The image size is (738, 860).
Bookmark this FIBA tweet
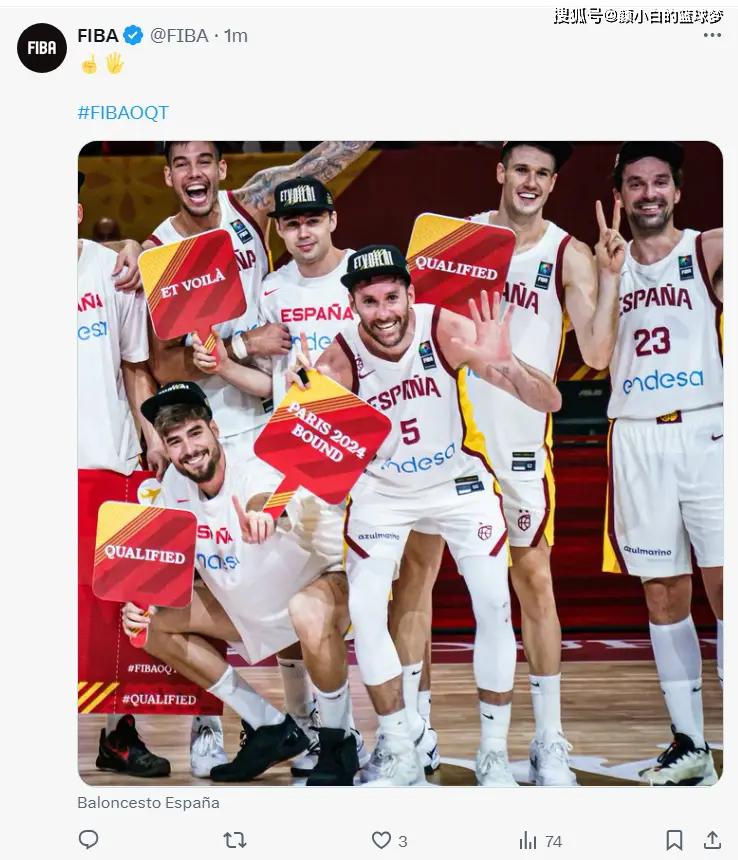point(675,840)
